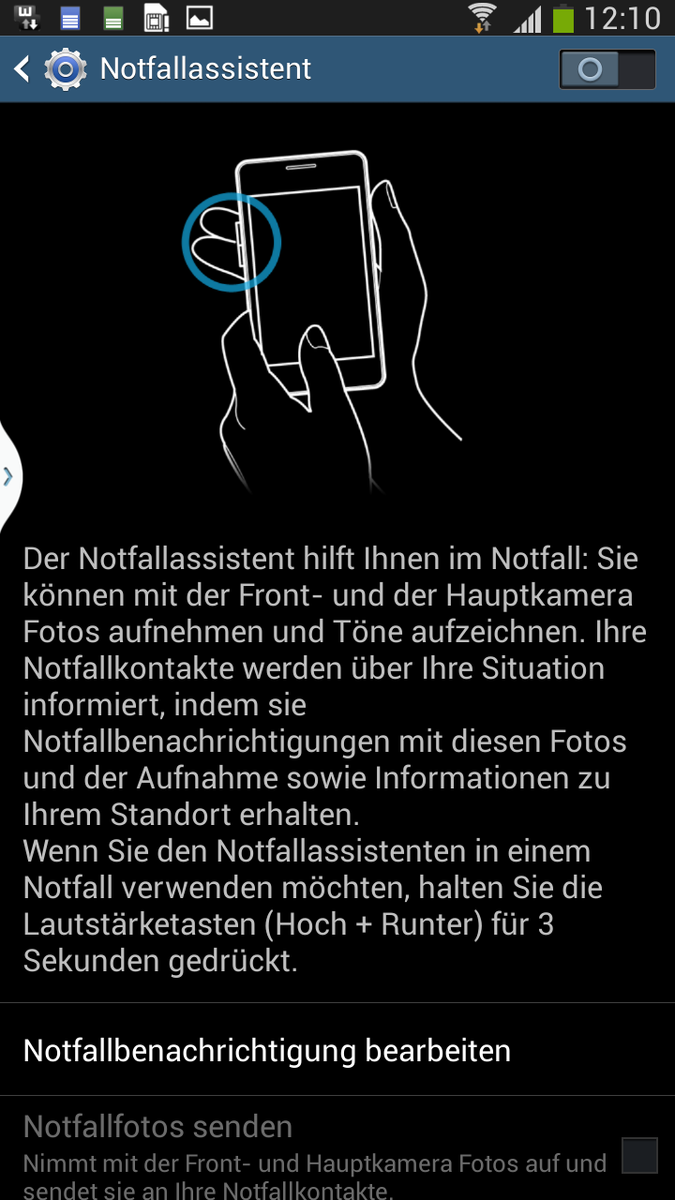Open Notfallbenachrichtigung bearbeiten
This screenshot has width=675, height=1200.
click(x=337, y=1050)
